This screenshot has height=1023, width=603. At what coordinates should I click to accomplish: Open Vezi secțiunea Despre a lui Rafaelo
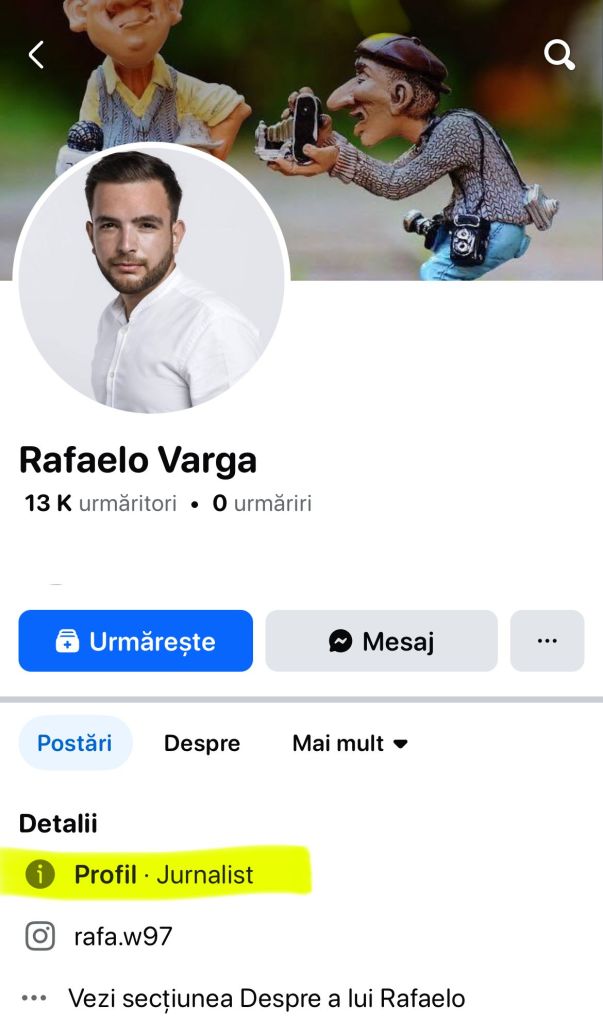266,997
